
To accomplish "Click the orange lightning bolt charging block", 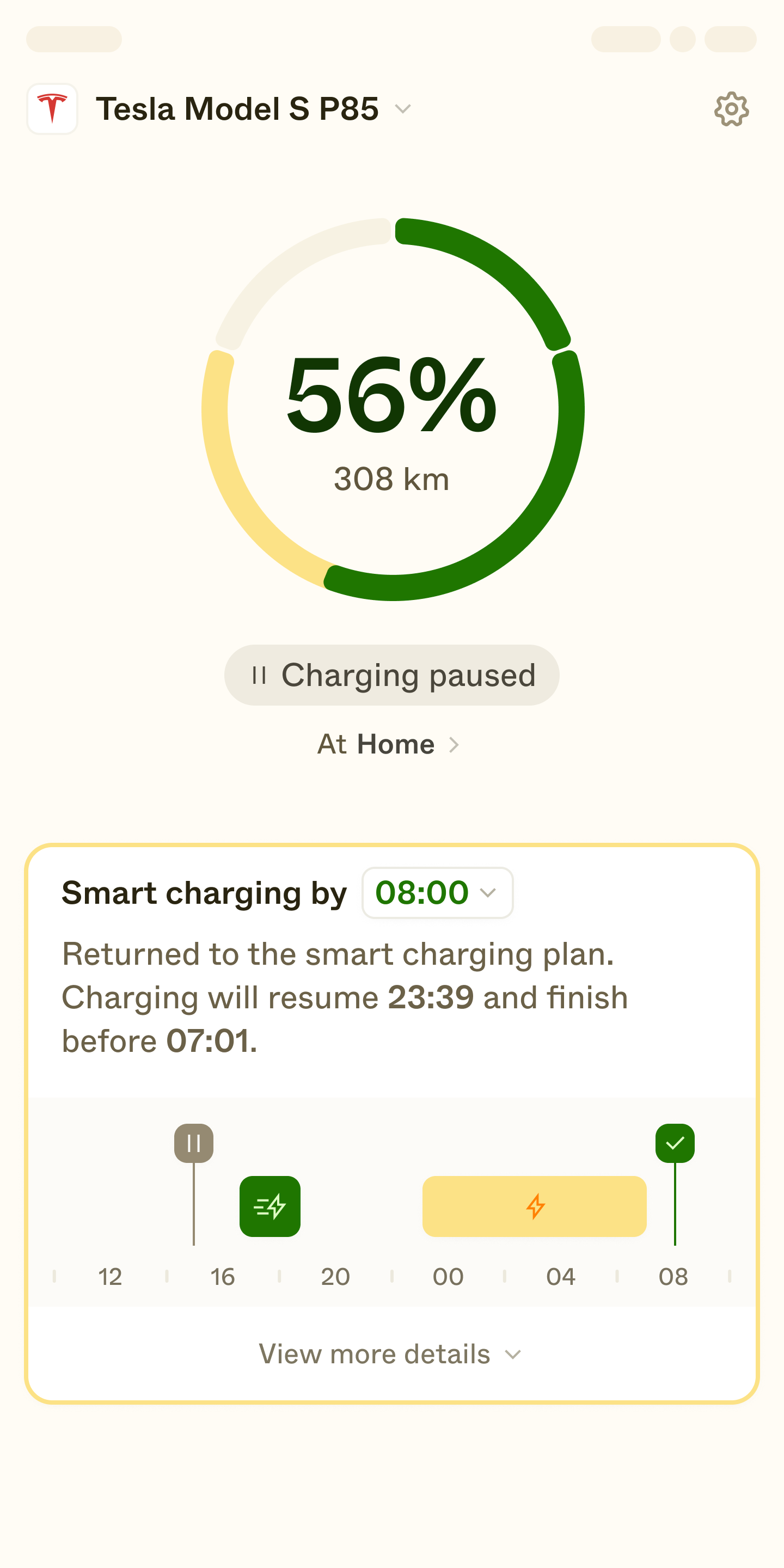I will pyautogui.click(x=535, y=1206).
